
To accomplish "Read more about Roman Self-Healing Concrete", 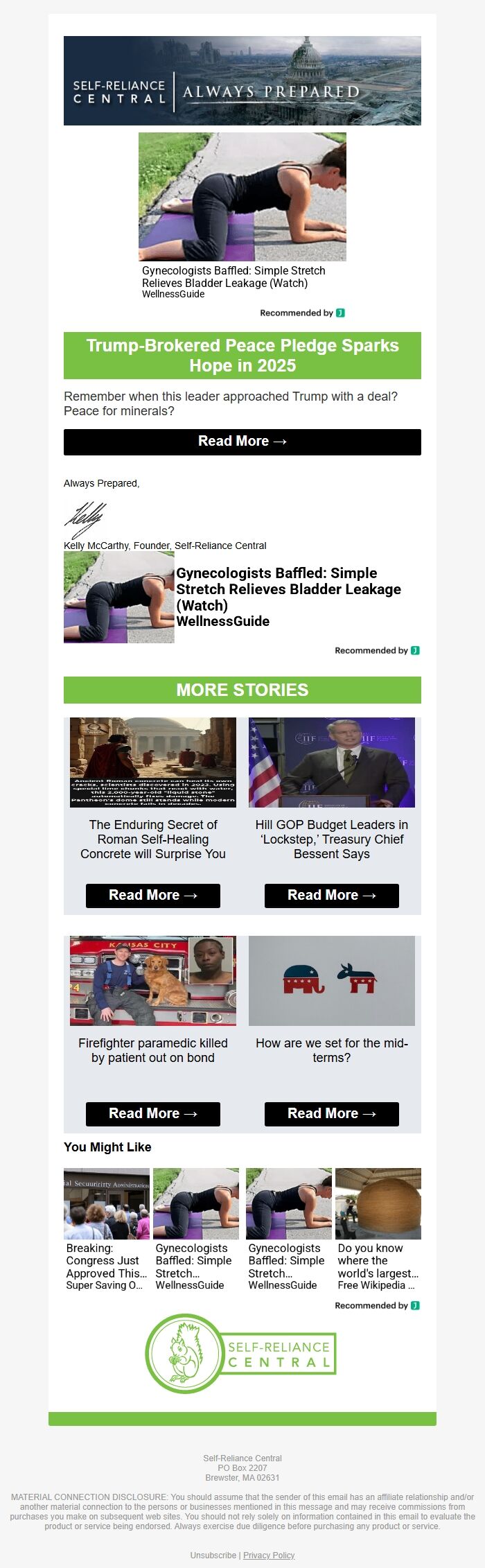I will [152, 895].
